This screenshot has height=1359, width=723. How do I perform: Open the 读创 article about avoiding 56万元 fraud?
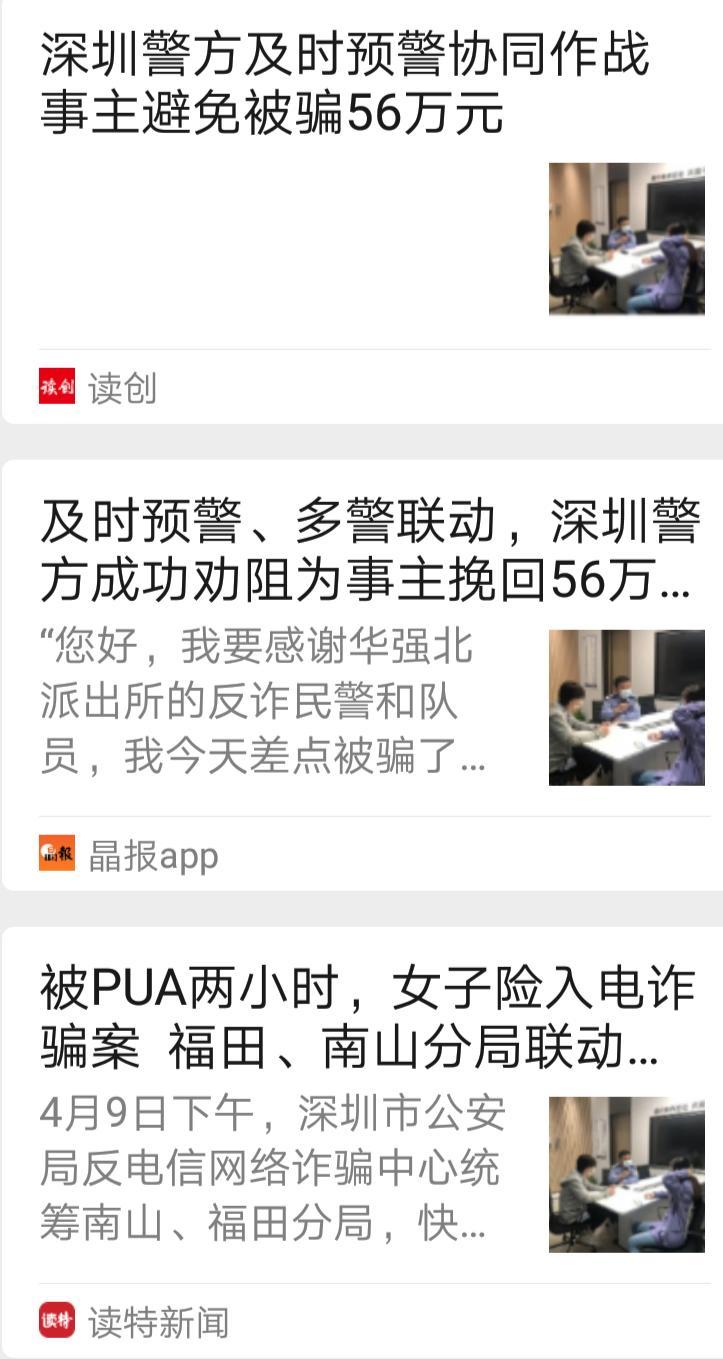pyautogui.click(x=345, y=84)
